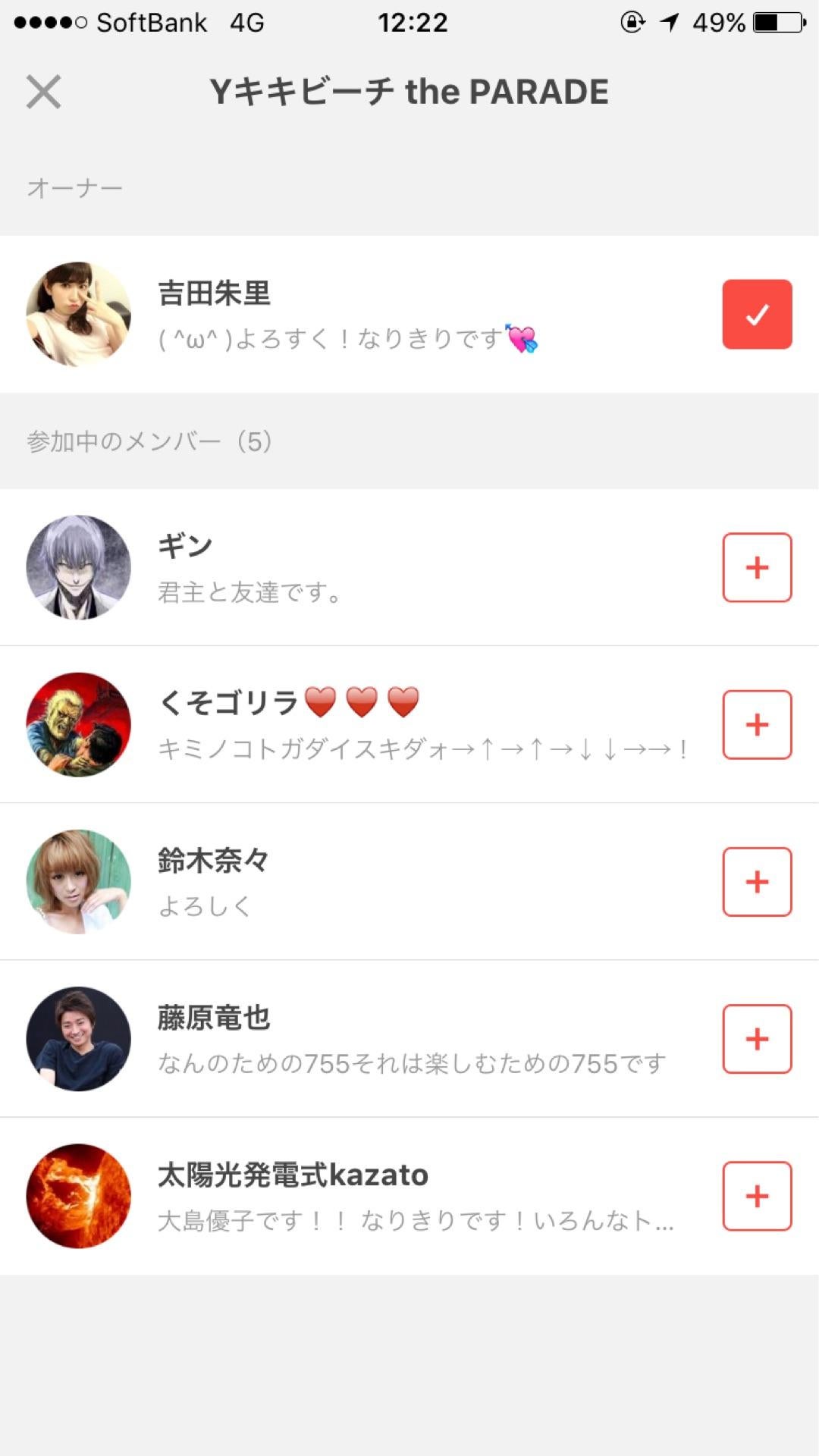Open 藤原竜也's avatar thumbnail
The height and width of the screenshot is (1456, 819).
pos(78,1040)
